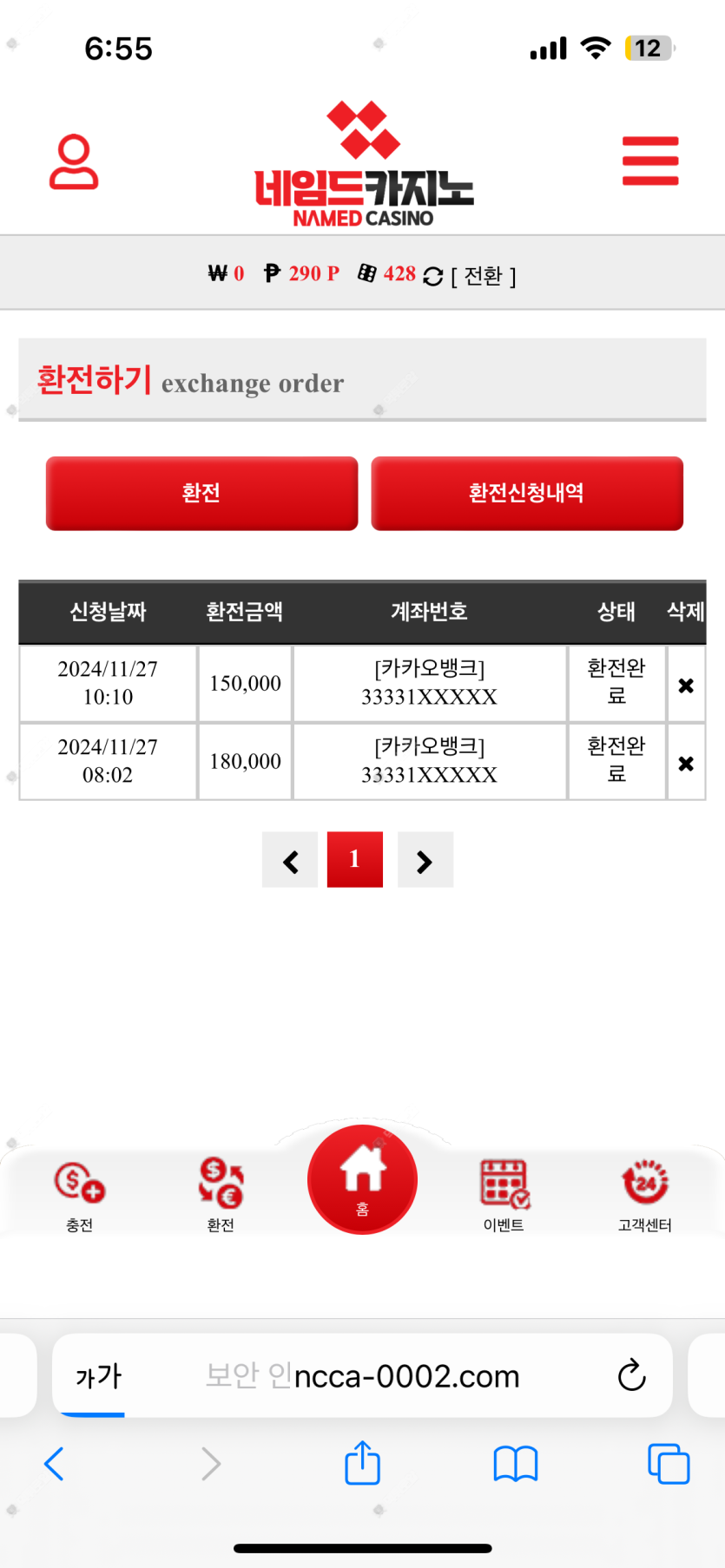This screenshot has width=725, height=1568.
Task: Tap the 전환 convert link
Action: coord(483,276)
